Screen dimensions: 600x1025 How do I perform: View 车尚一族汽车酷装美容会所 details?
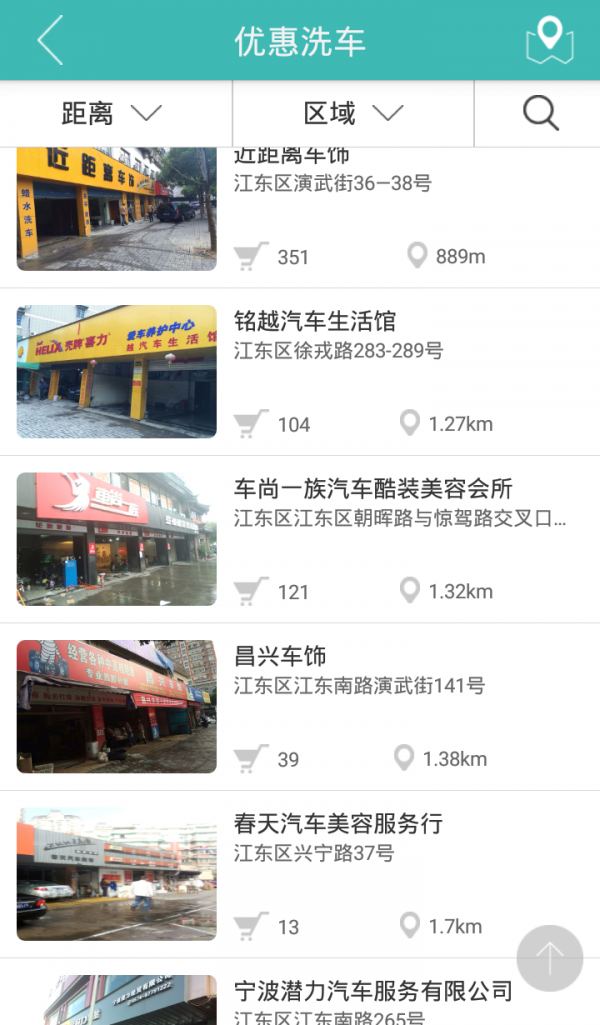coord(300,540)
